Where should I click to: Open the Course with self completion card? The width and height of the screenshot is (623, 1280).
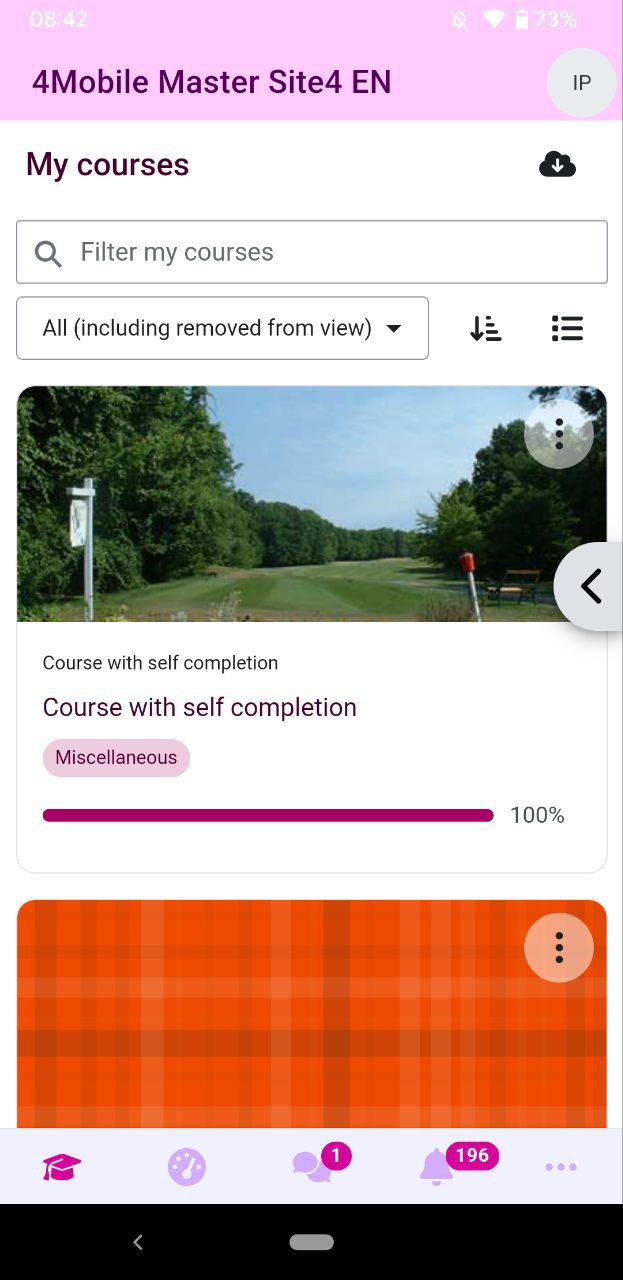(312, 629)
